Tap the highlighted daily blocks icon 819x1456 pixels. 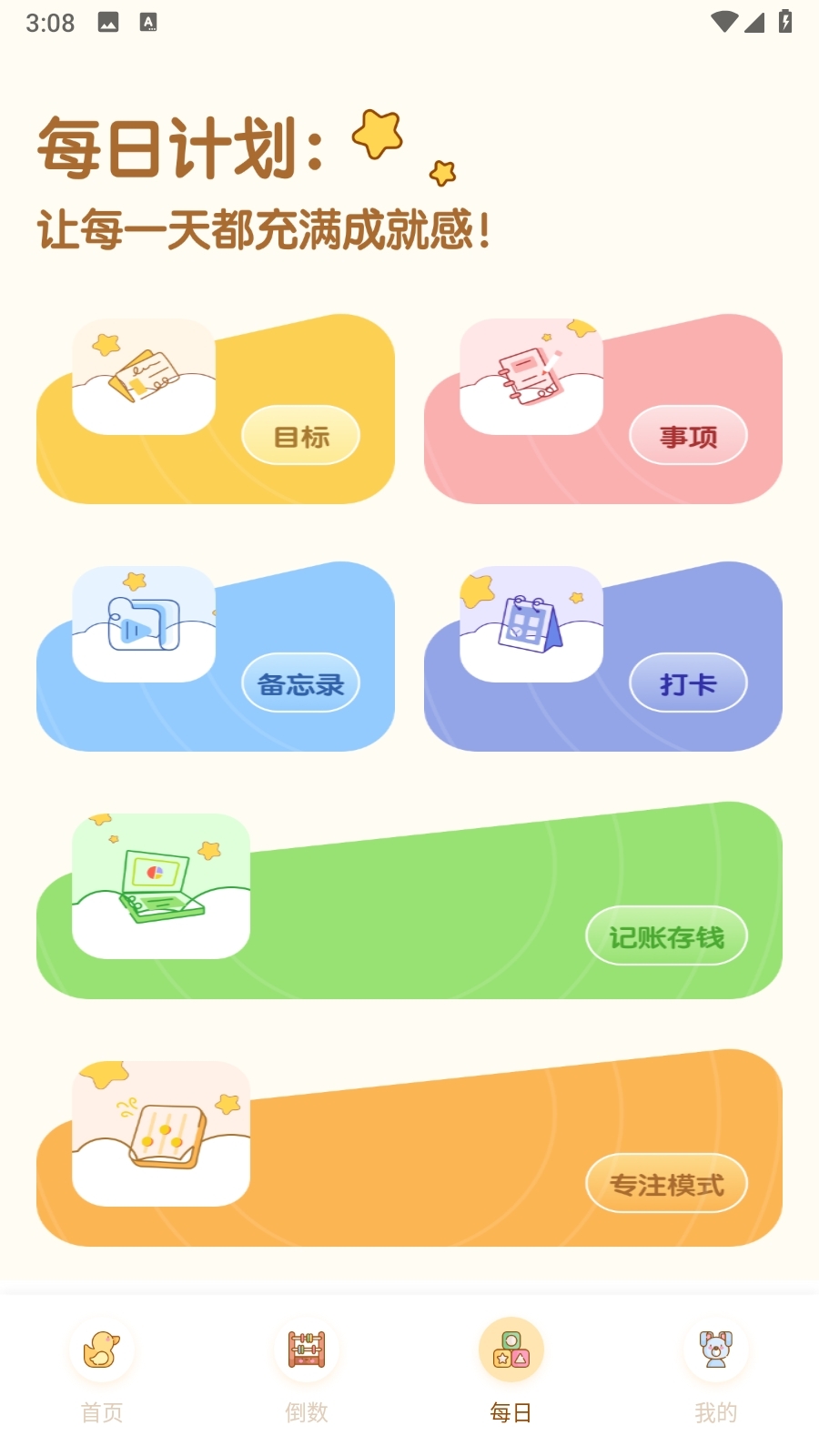click(x=511, y=1350)
